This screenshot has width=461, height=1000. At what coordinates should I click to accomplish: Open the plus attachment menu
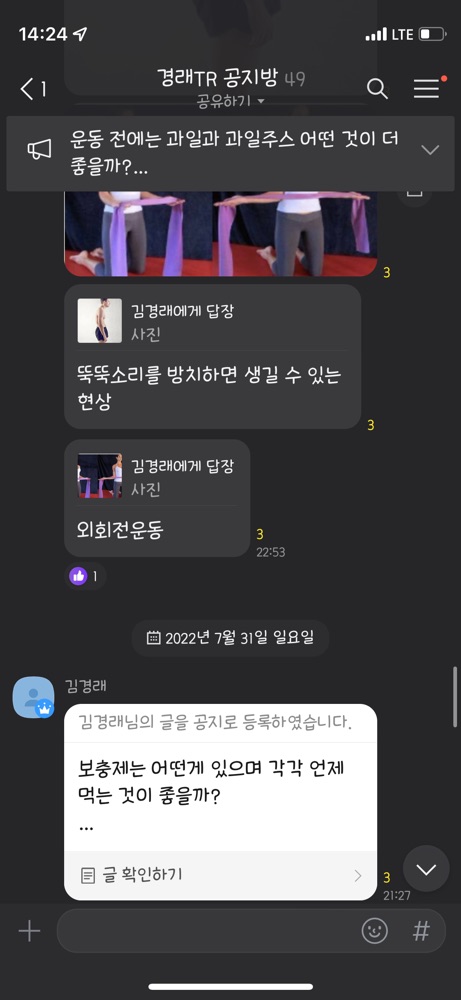coord(29,932)
